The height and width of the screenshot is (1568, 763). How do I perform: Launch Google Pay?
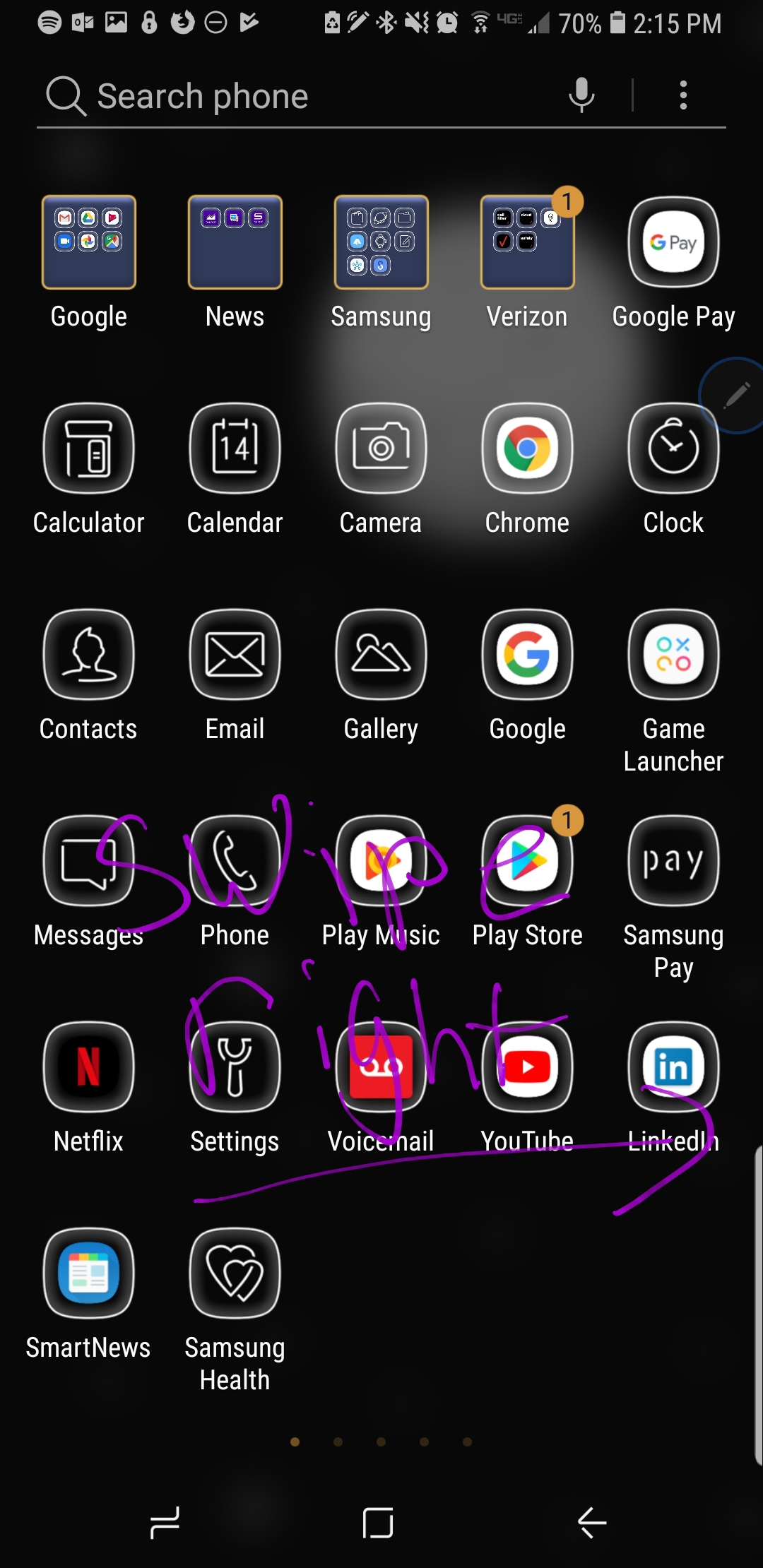click(673, 242)
